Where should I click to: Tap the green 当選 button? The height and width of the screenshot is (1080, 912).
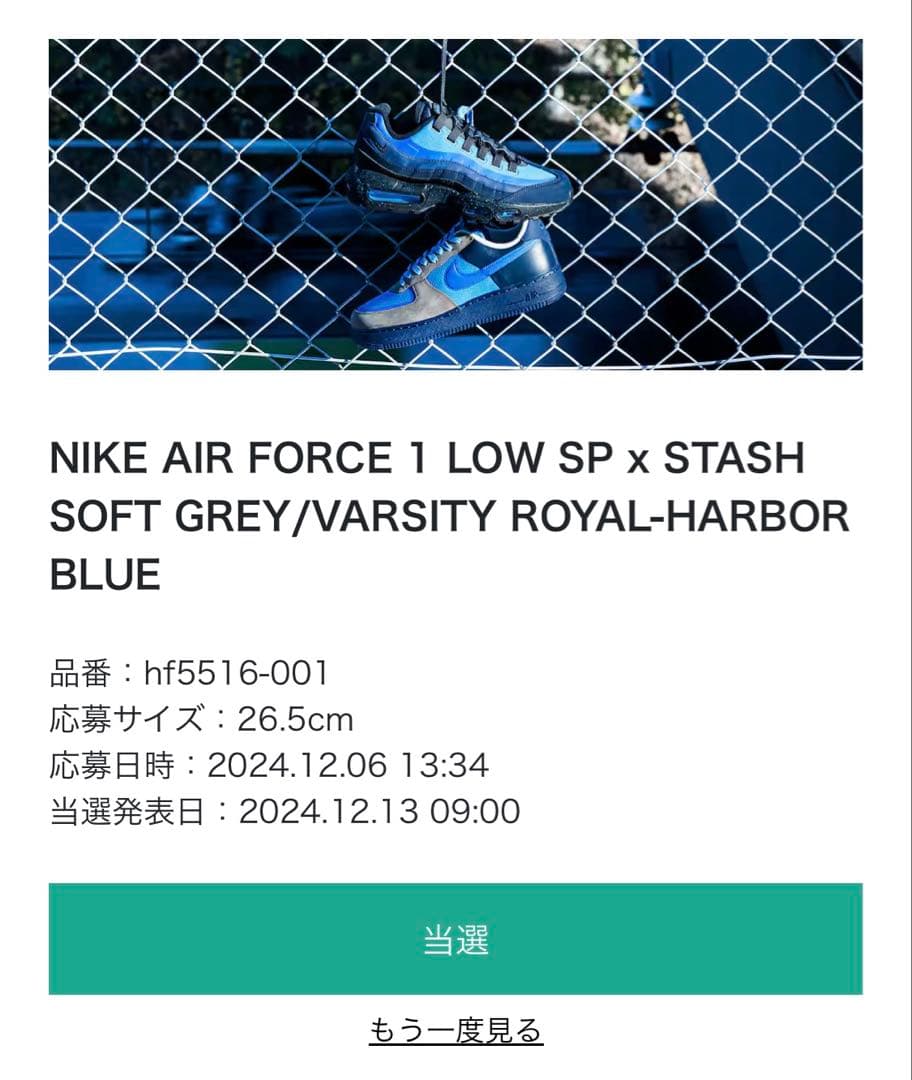coord(456,939)
